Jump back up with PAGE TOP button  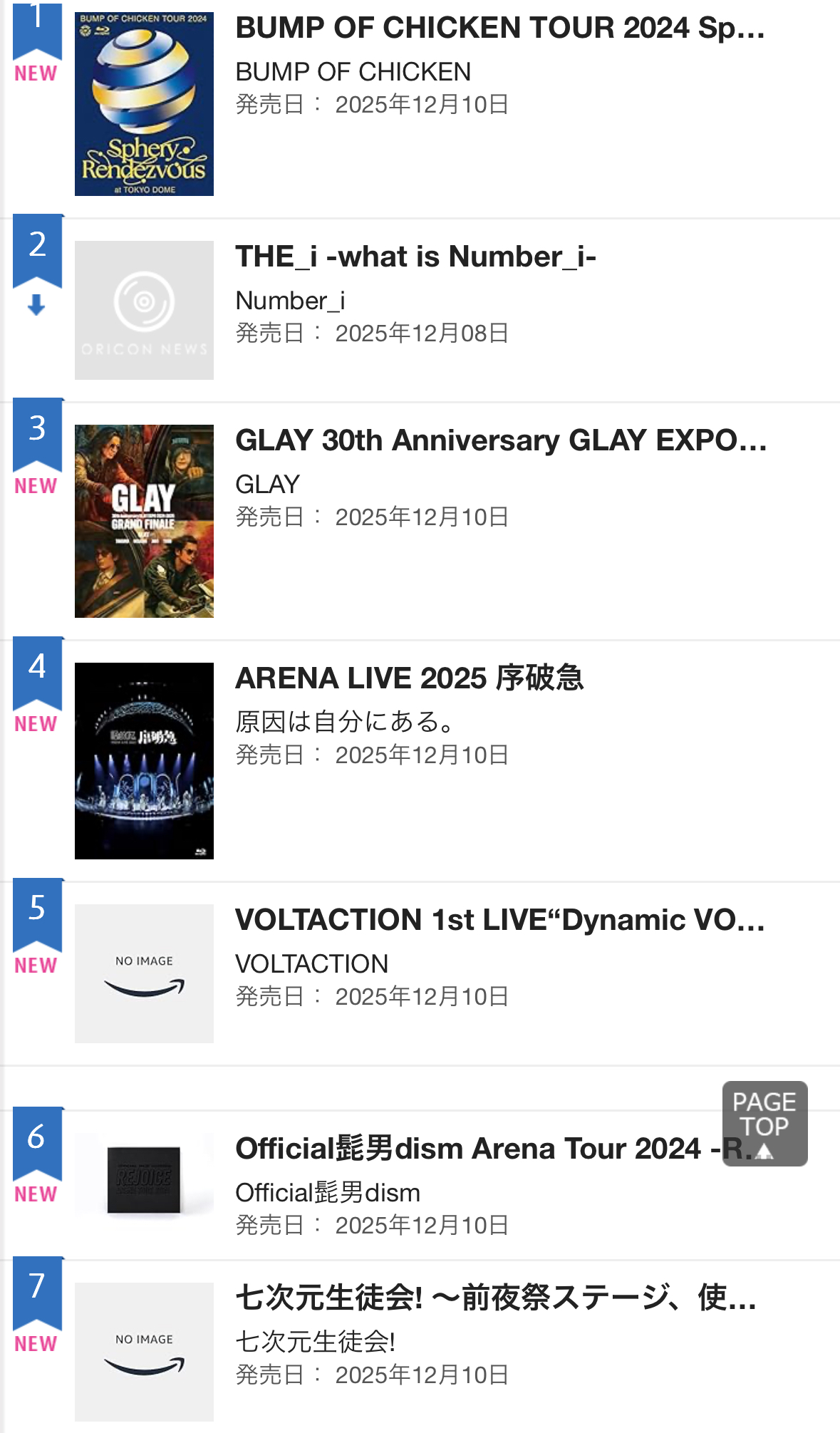click(764, 1123)
